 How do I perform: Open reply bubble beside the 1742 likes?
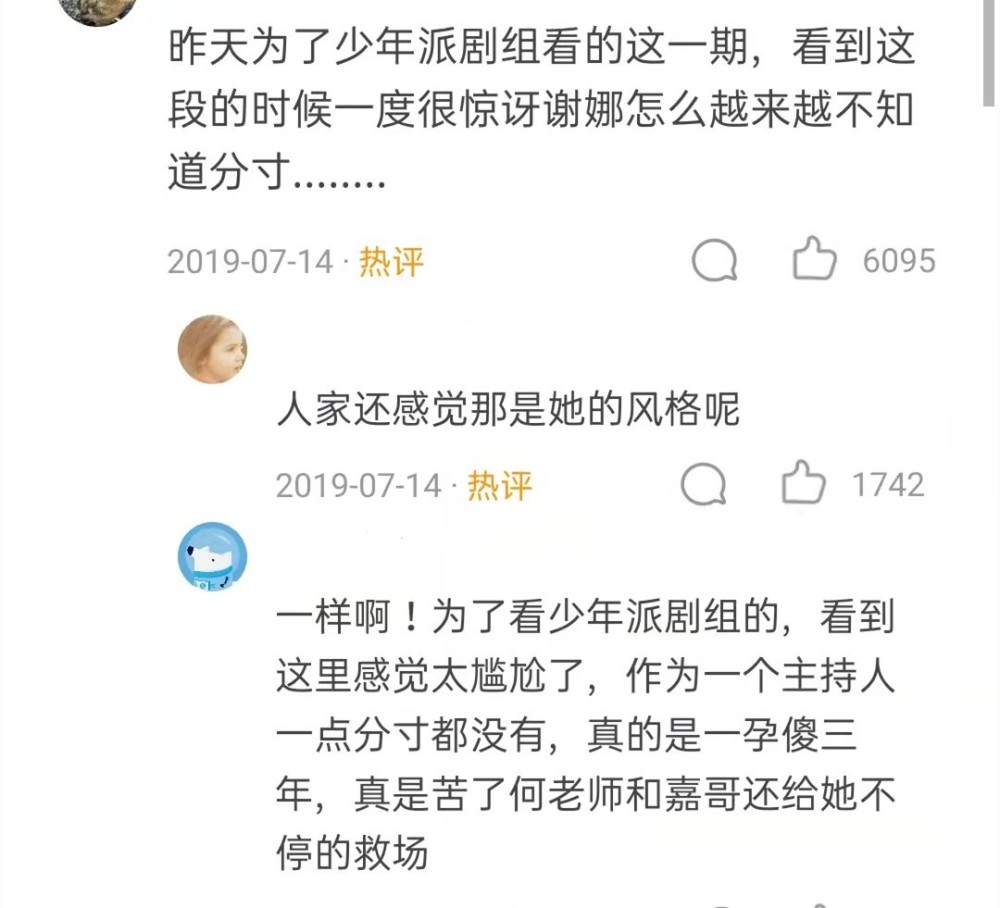[703, 486]
